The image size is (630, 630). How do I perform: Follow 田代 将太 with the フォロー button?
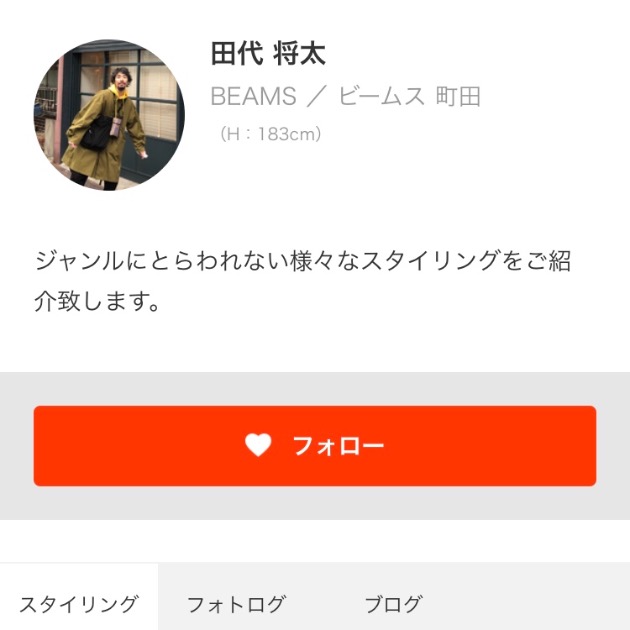click(x=314, y=446)
